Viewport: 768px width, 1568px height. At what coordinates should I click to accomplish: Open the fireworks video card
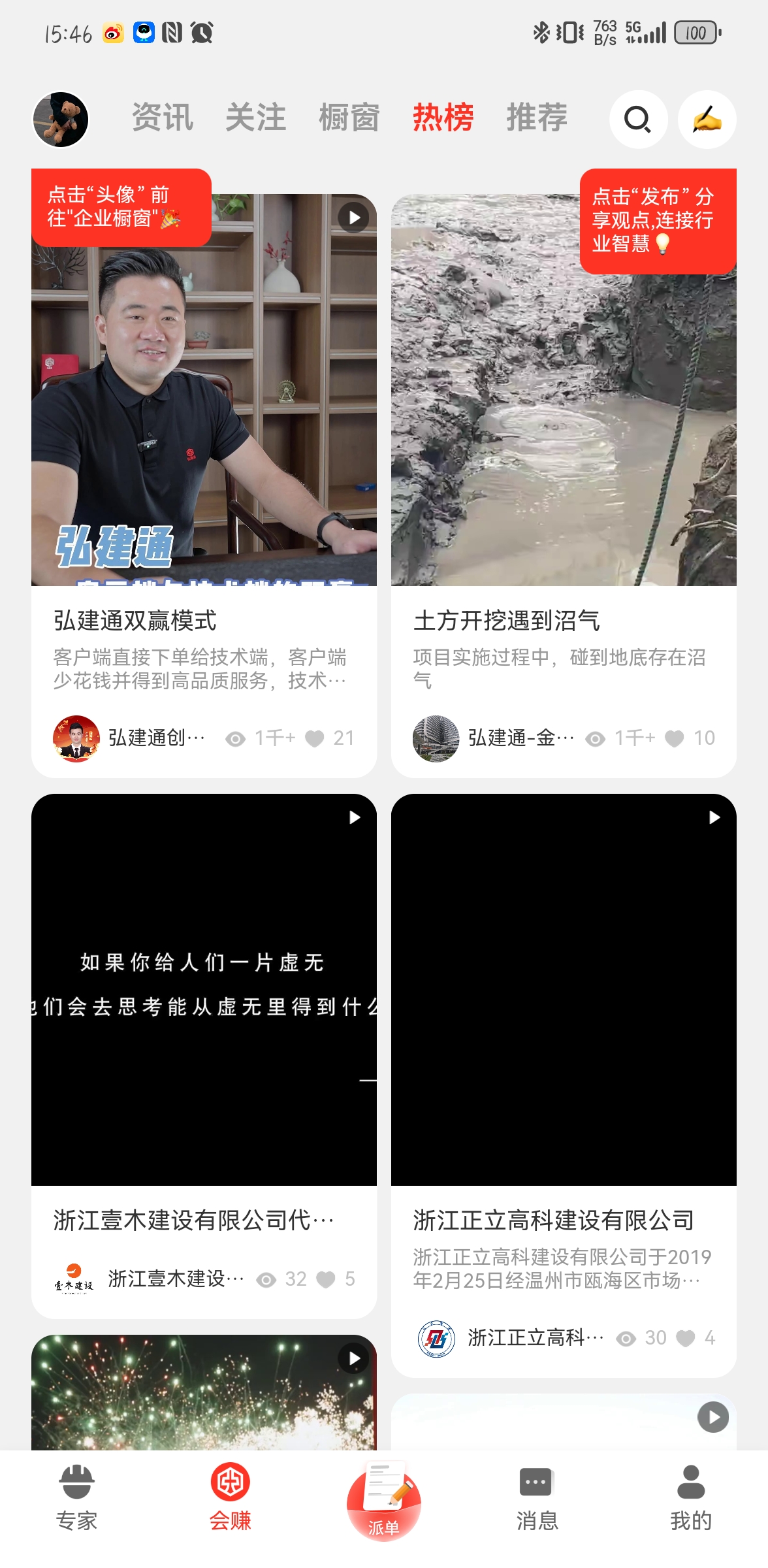[204, 1392]
